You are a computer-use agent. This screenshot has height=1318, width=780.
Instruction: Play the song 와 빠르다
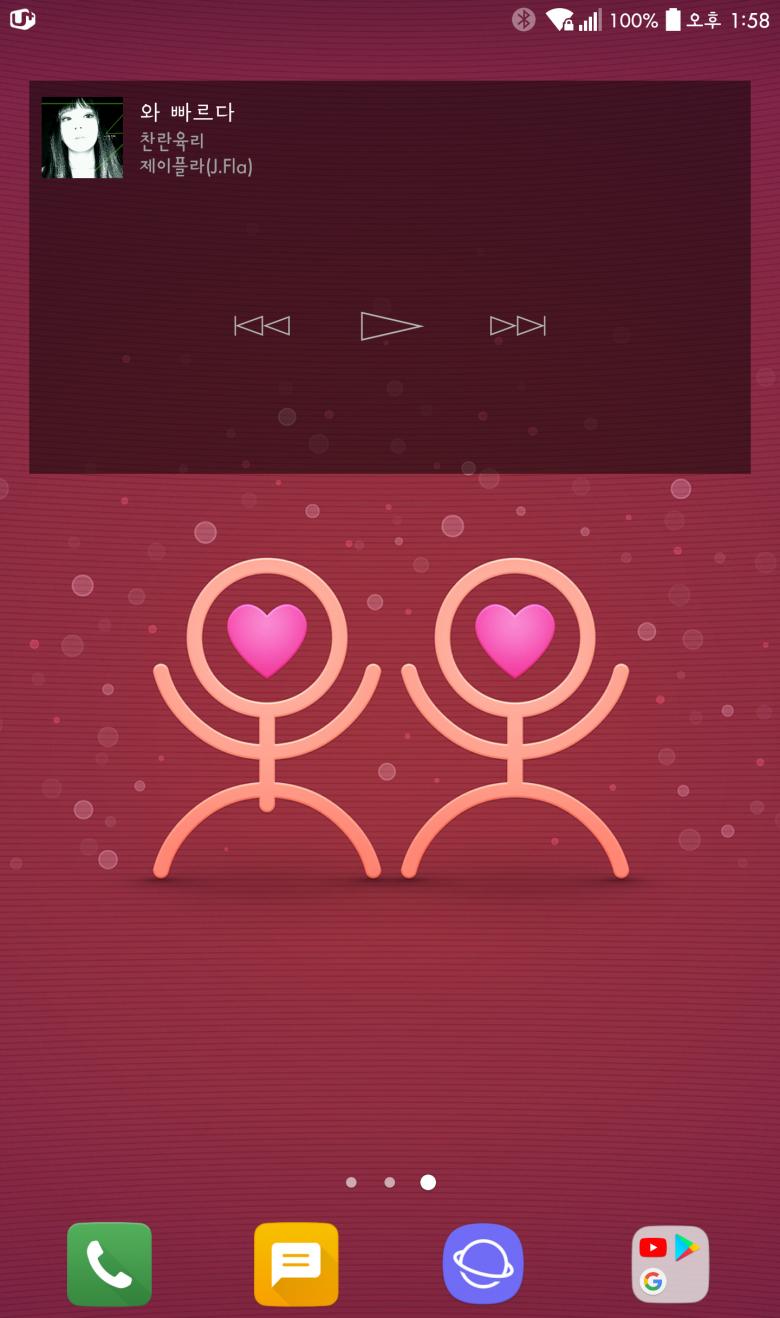pyautogui.click(x=390, y=326)
